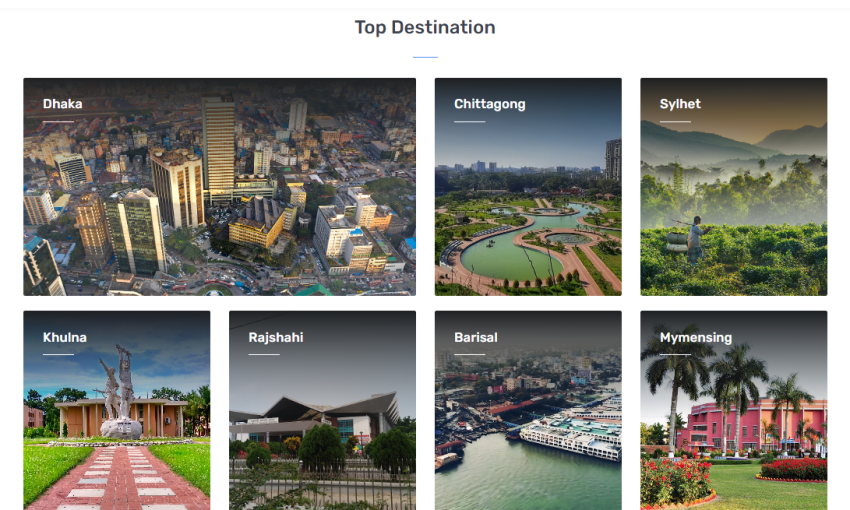View the Sylhet destination
Image resolution: width=850 pixels, height=510 pixels.
[733, 187]
